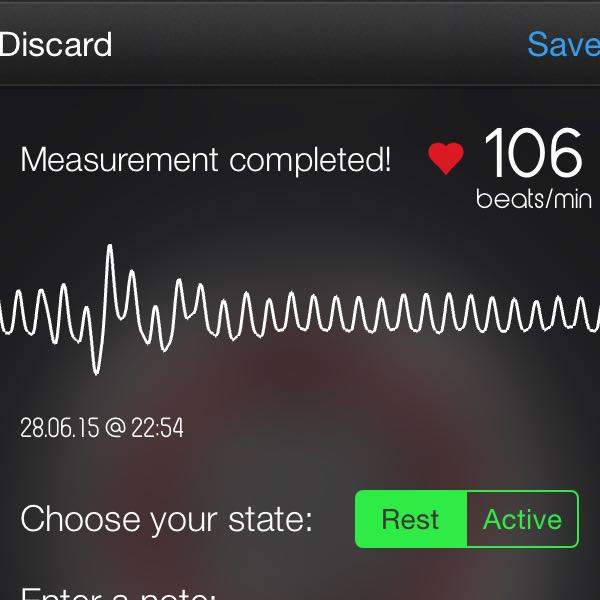The height and width of the screenshot is (600, 600).
Task: Switch state to Active
Action: 522,520
